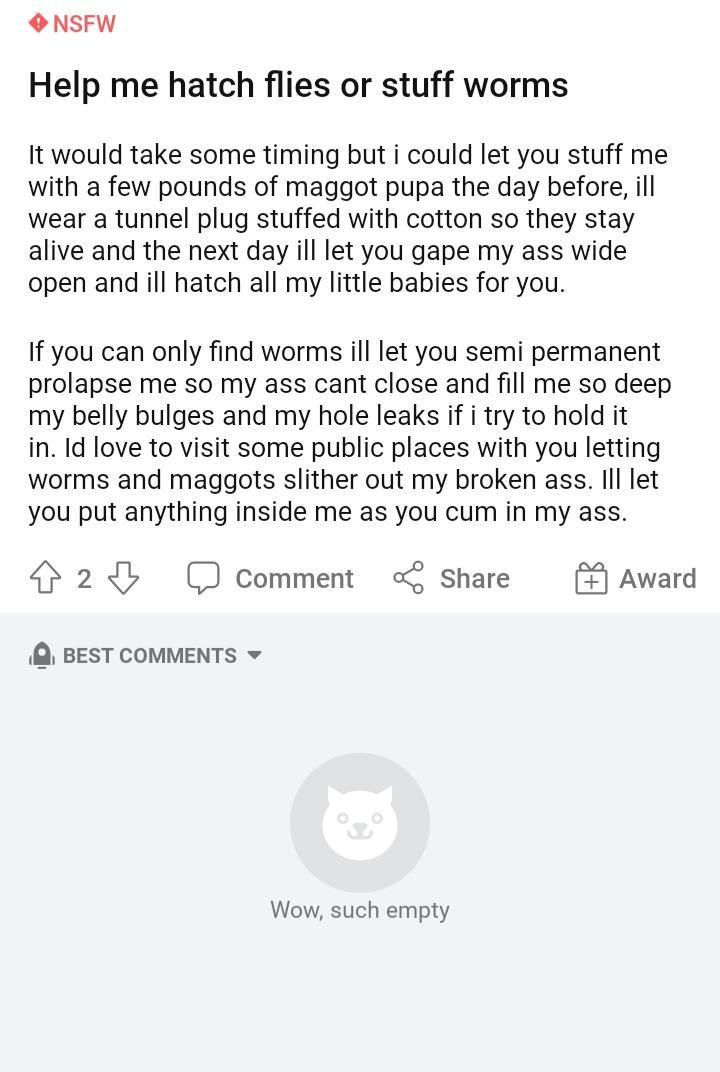Screen dimensions: 720x1072
Task: Downvote the post with the down arrow
Action: click(x=122, y=578)
